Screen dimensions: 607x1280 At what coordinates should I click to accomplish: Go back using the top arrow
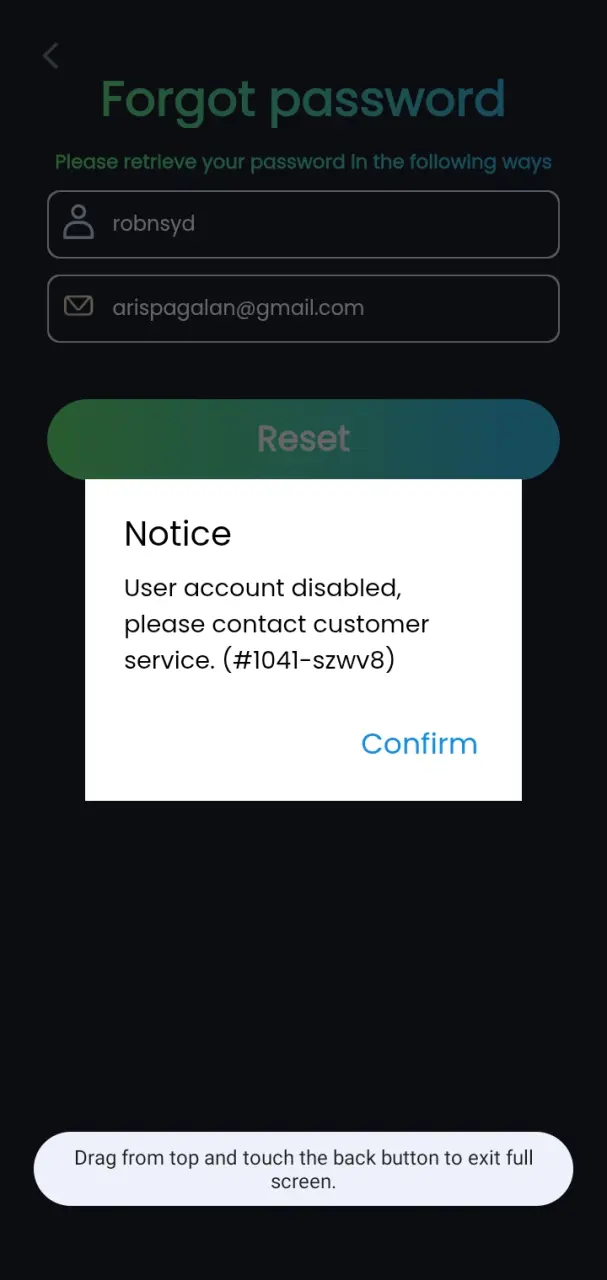[x=51, y=56]
